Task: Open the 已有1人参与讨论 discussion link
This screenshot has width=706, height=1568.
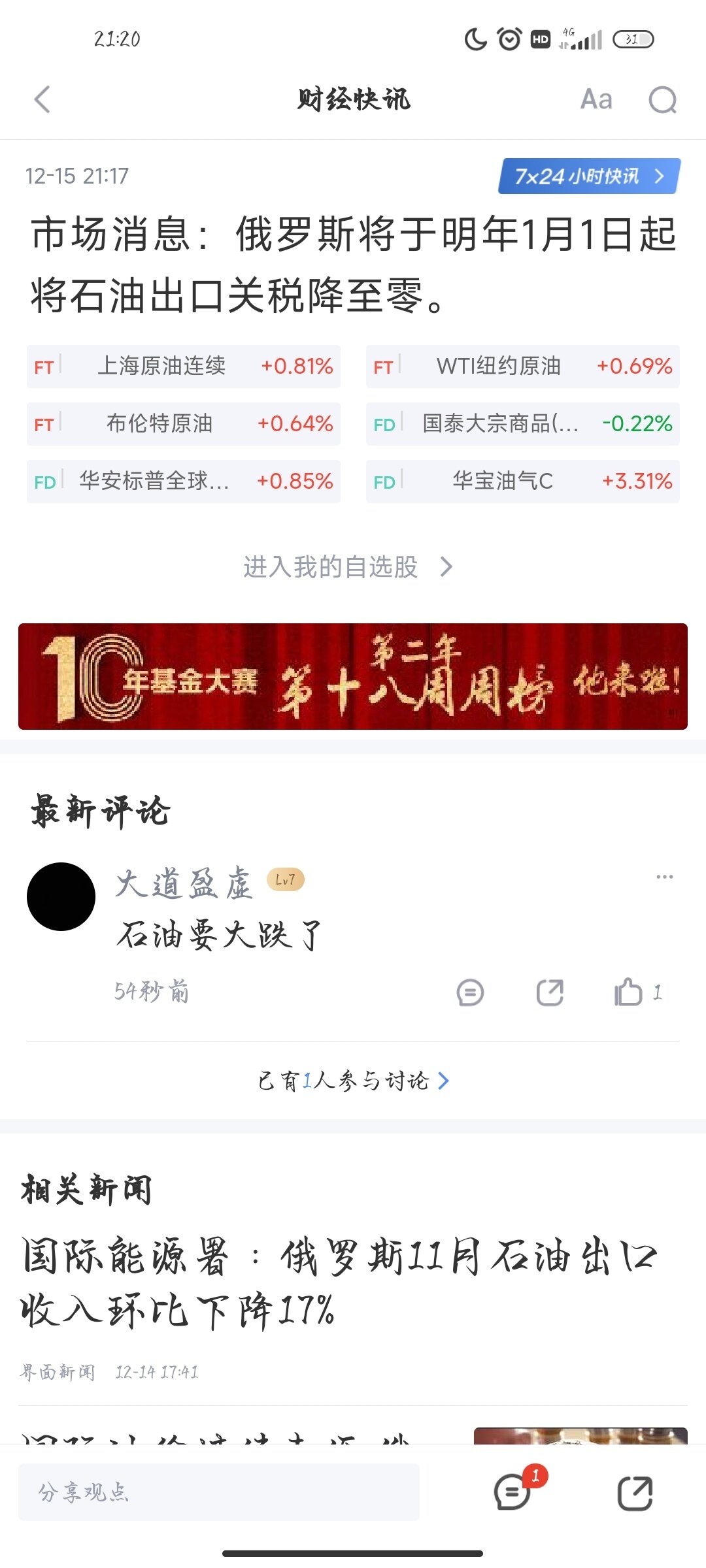Action: 353,1081
